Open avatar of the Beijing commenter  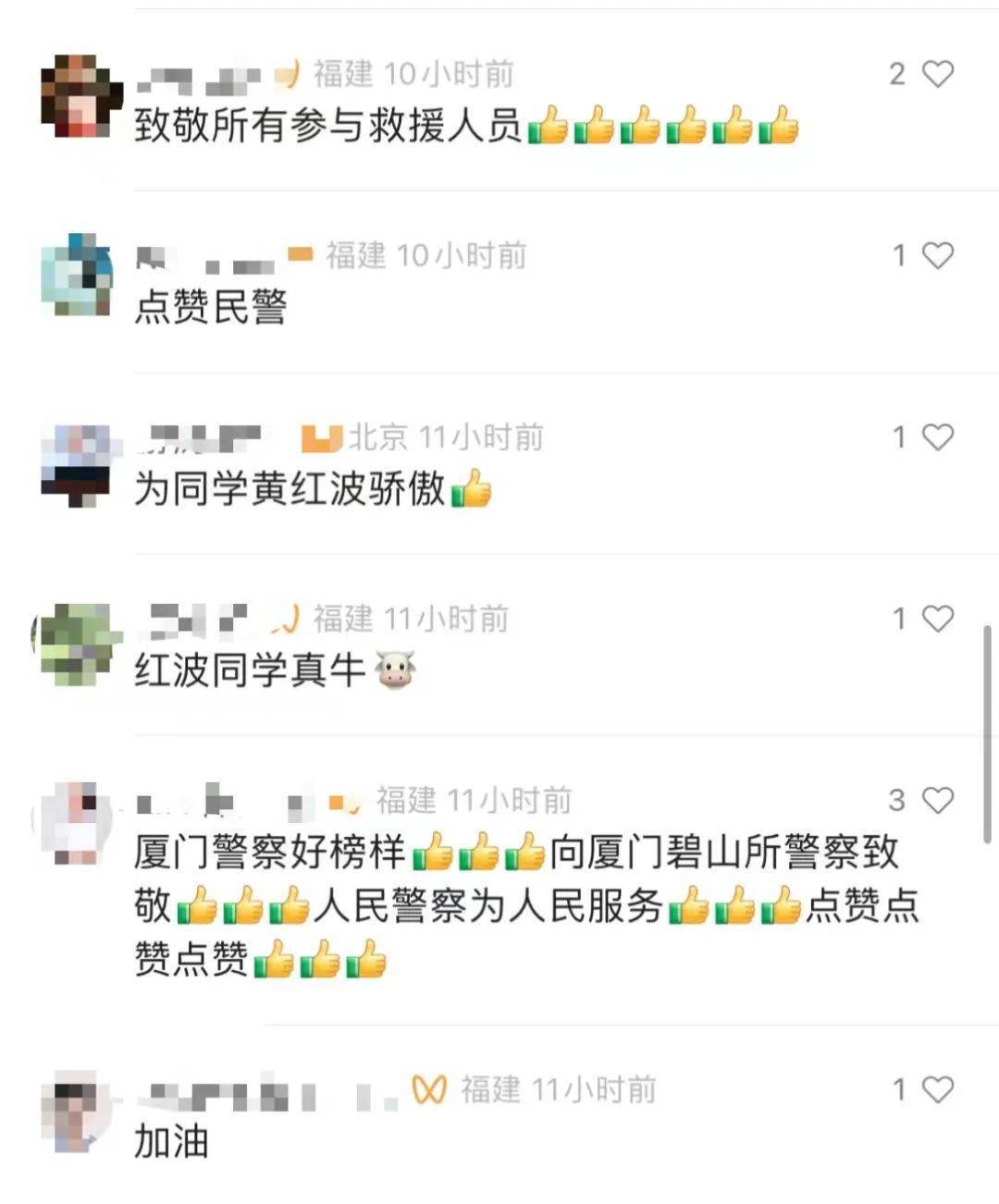(x=78, y=465)
